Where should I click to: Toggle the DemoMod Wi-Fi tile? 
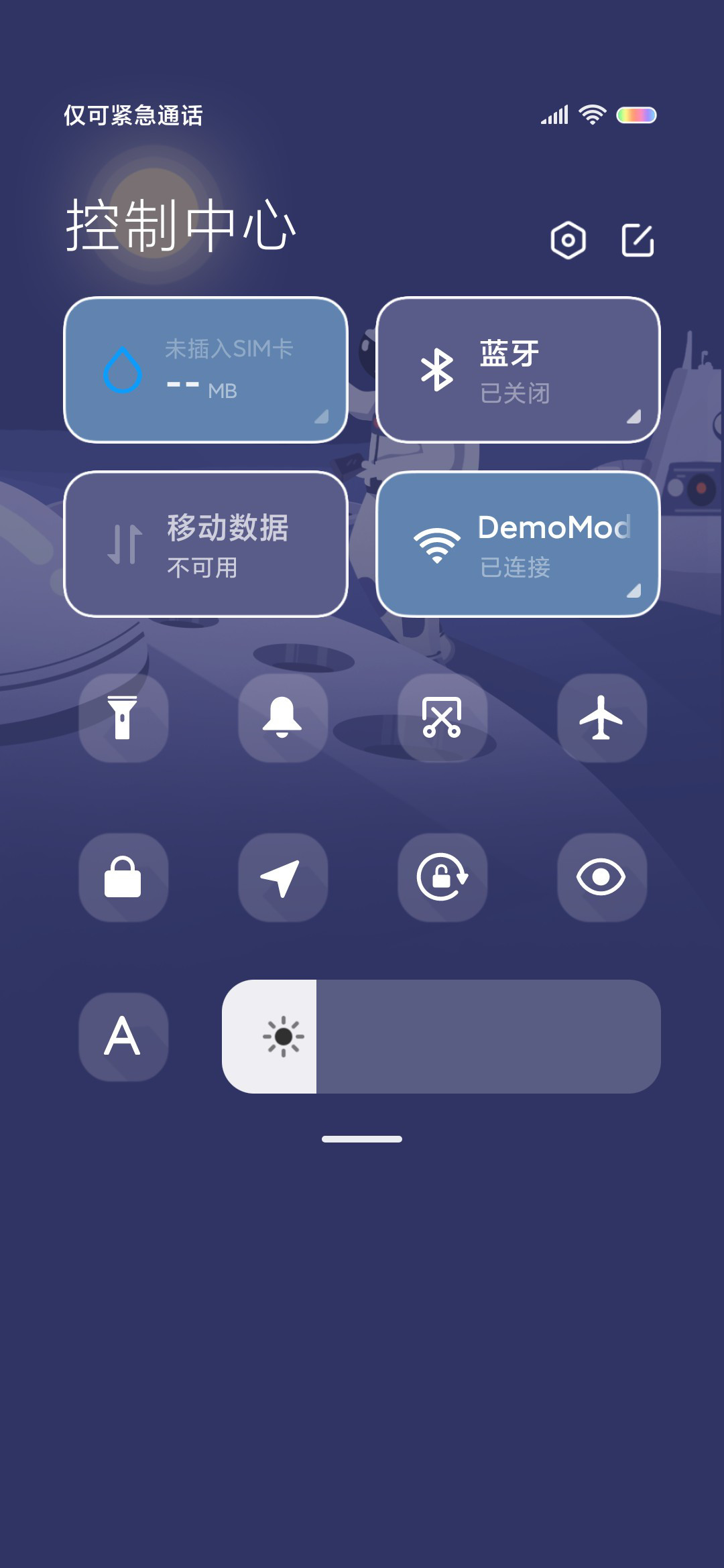pos(518,544)
